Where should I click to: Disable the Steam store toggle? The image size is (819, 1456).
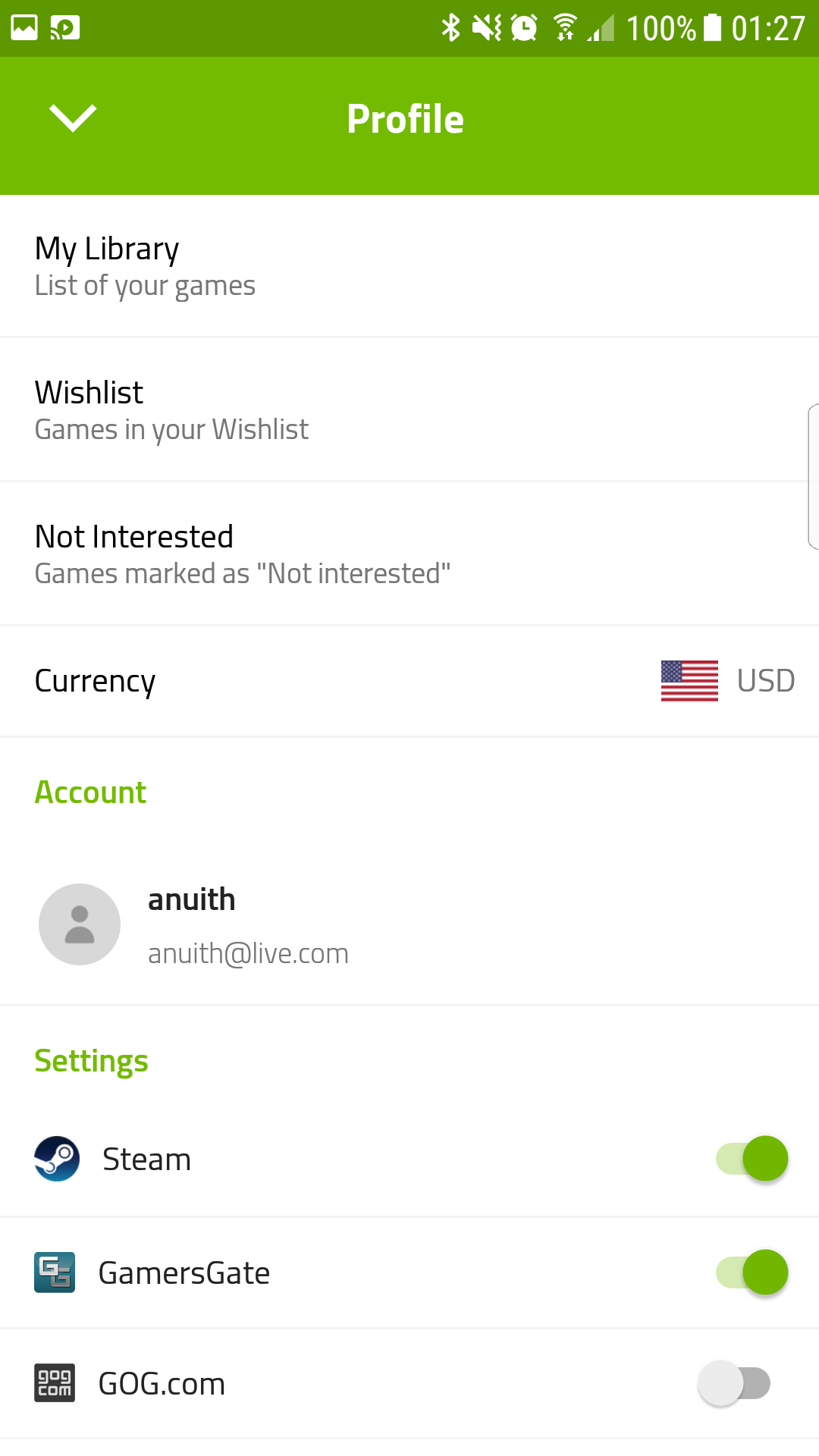tap(752, 1159)
